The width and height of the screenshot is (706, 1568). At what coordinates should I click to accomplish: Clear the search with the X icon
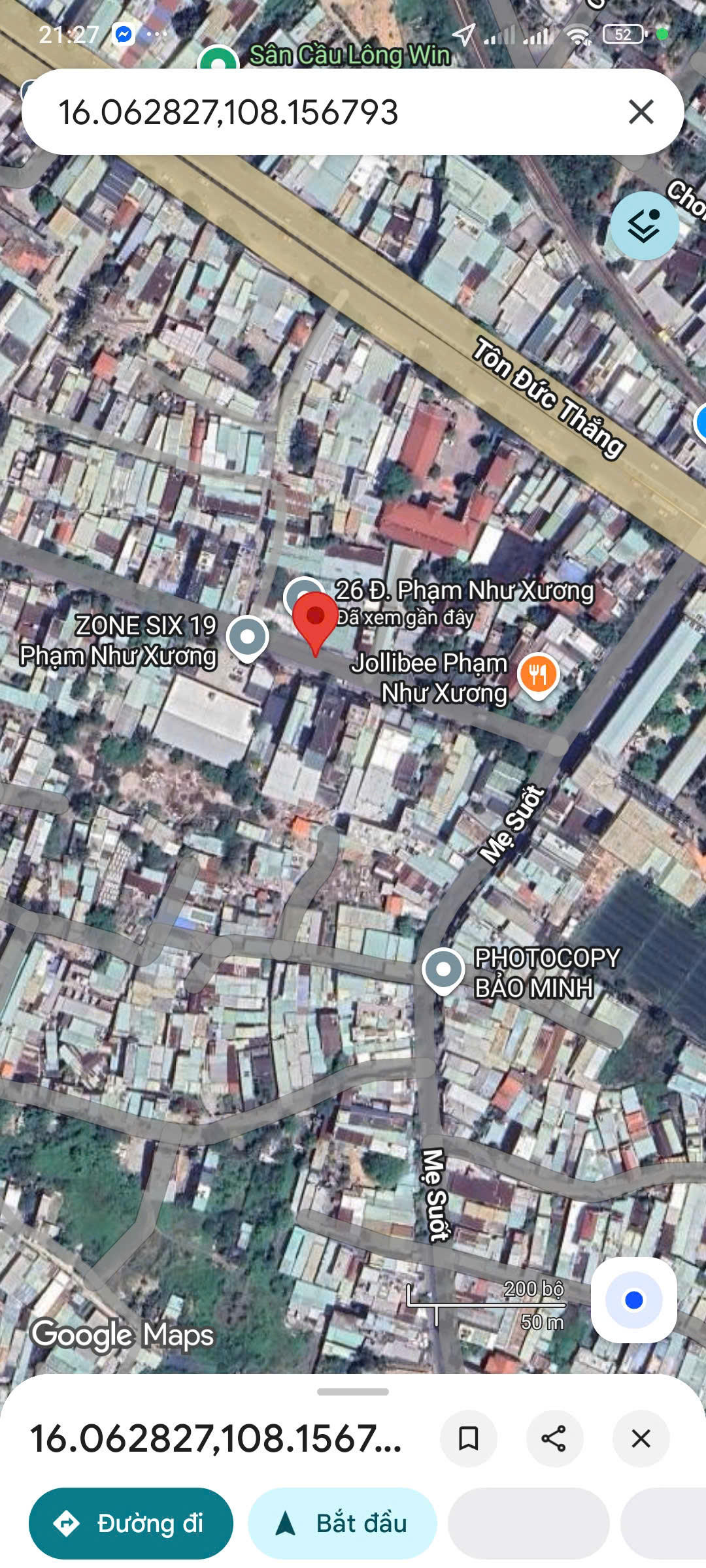[x=641, y=112]
